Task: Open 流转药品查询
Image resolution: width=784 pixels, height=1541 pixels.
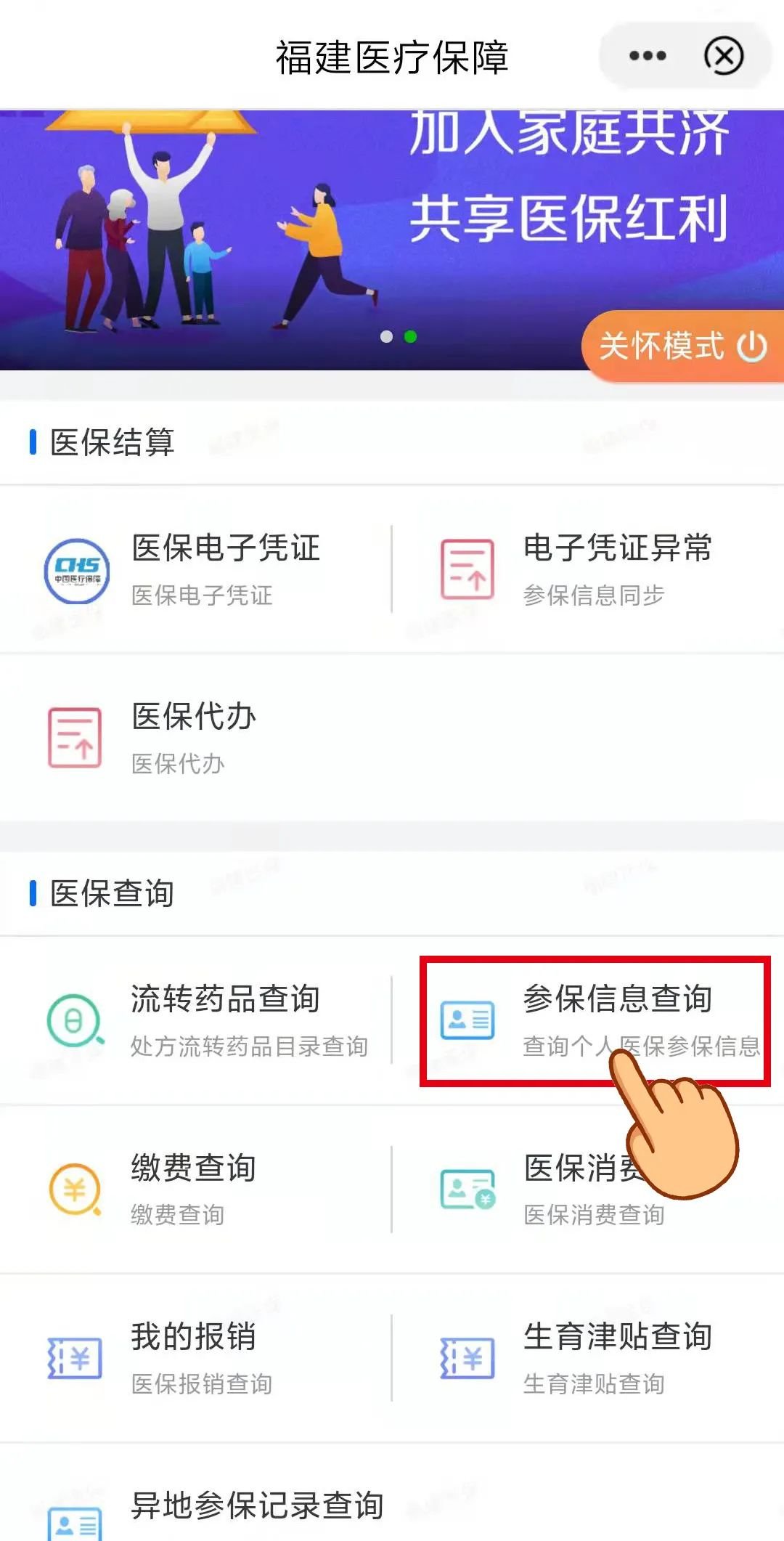Action: click(x=196, y=1020)
